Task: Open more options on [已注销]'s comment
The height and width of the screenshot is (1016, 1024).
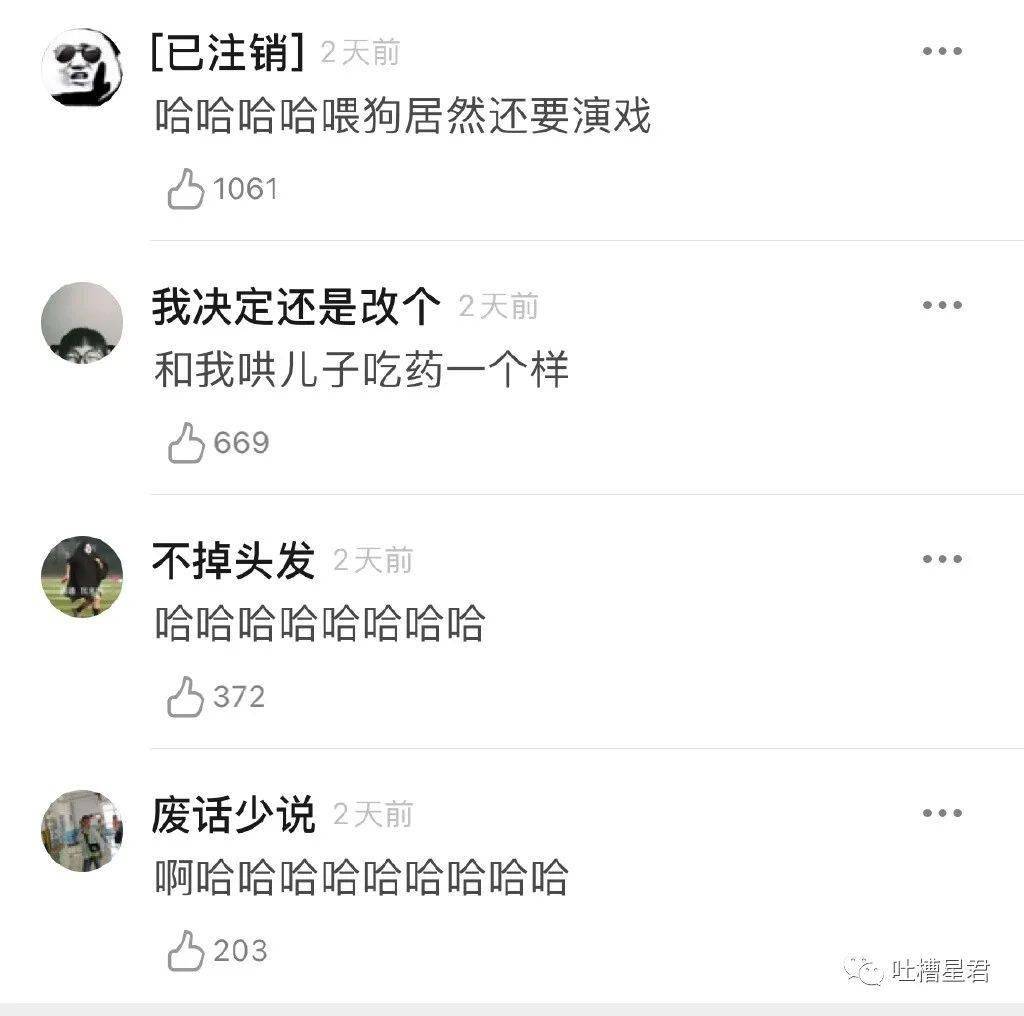Action: click(942, 51)
